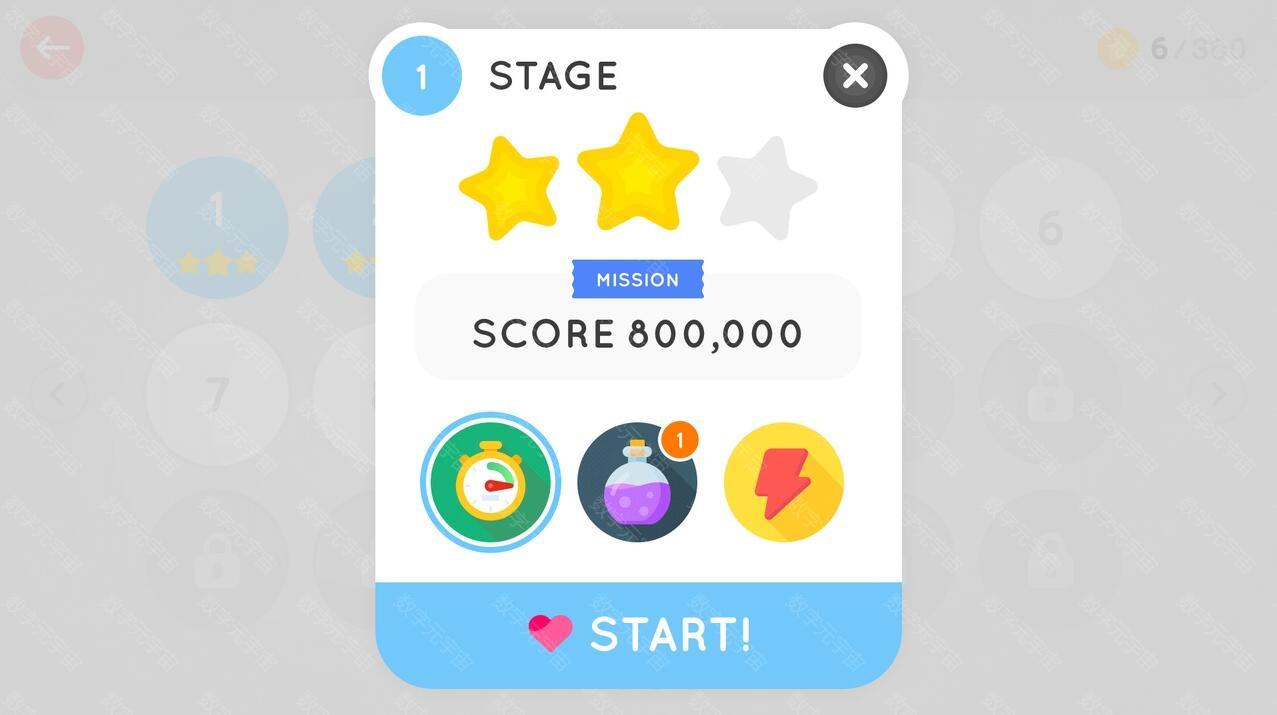Select the stopwatch time booster
1277x715 pixels.
coord(490,483)
